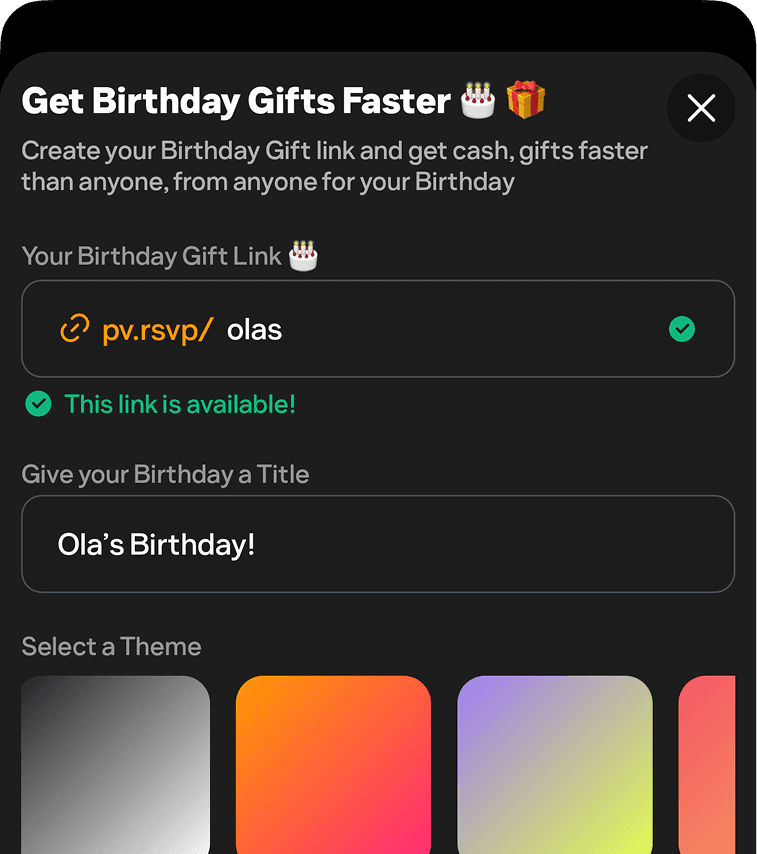Select the orange gradient theme

334,765
